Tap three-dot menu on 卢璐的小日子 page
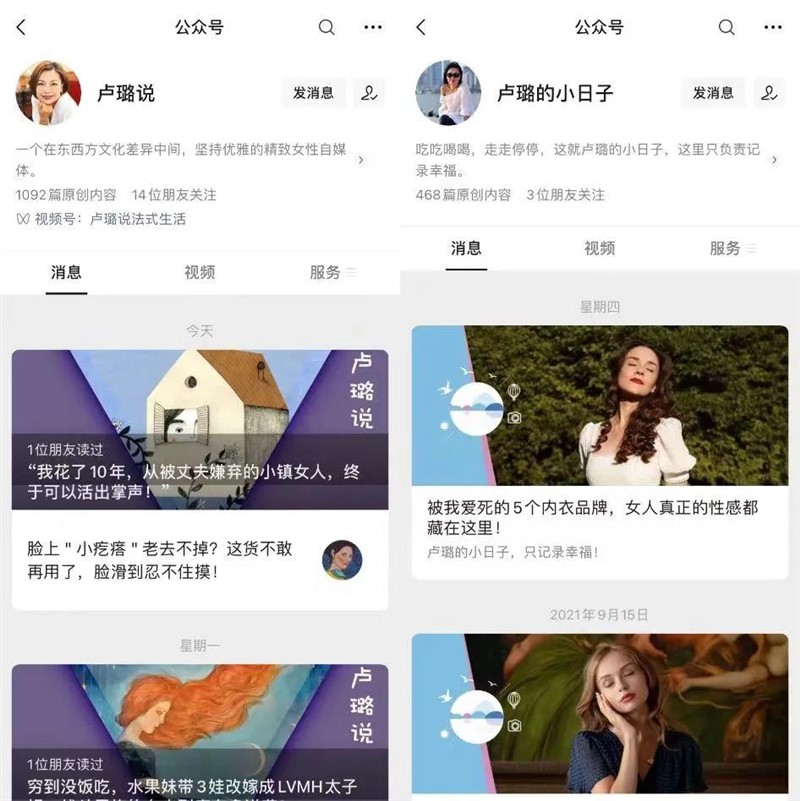 tap(771, 27)
